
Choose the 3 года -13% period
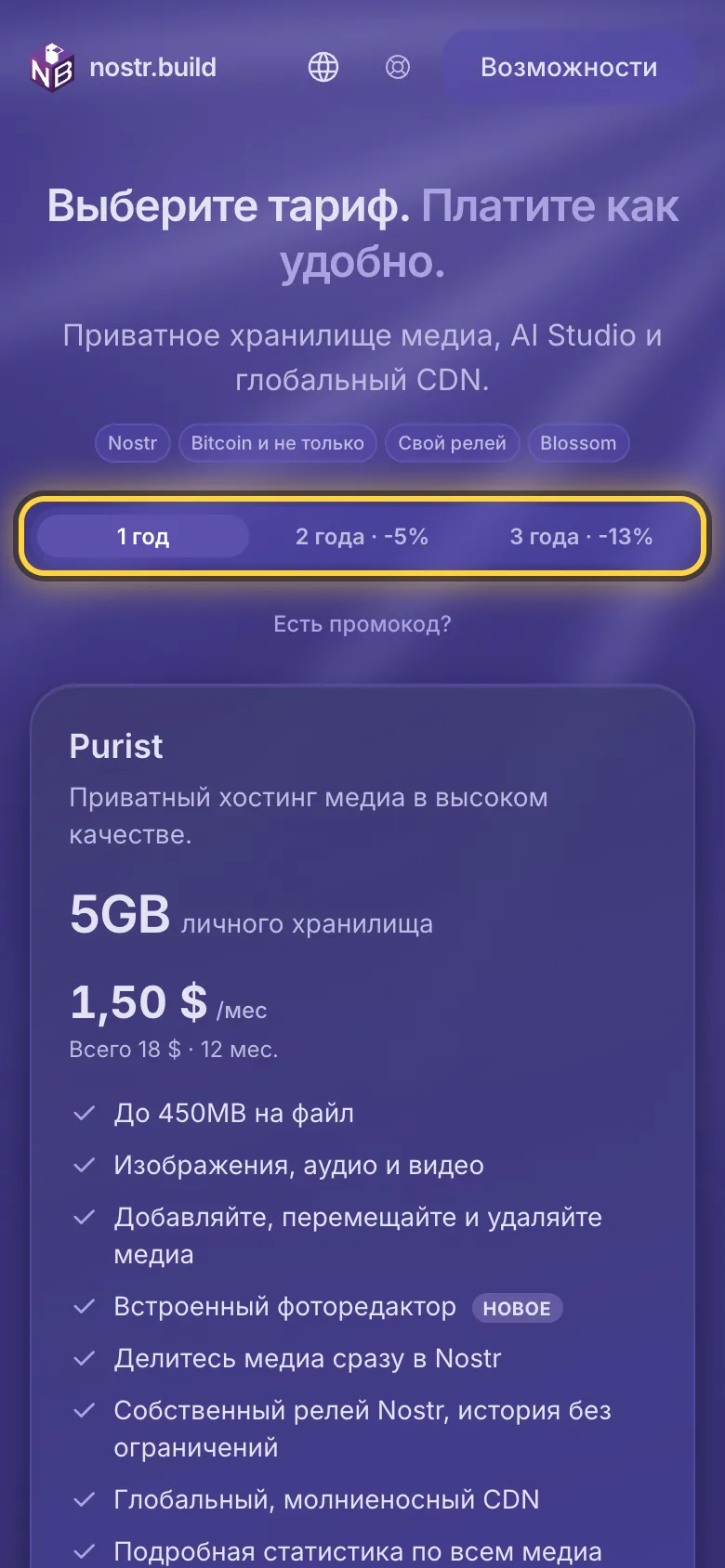[581, 536]
